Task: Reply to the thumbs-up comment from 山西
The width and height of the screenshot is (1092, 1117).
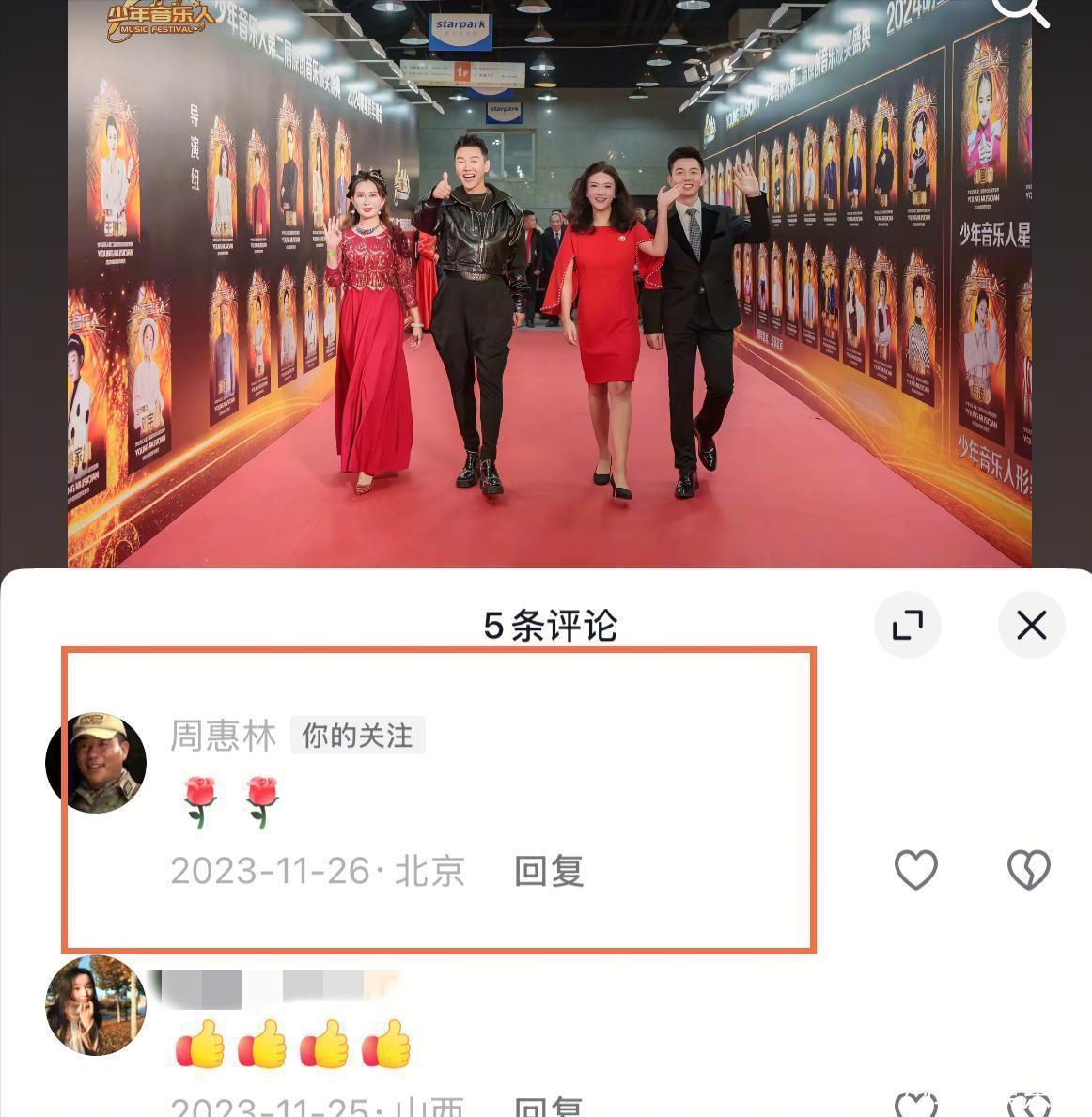Action: coord(549,1109)
